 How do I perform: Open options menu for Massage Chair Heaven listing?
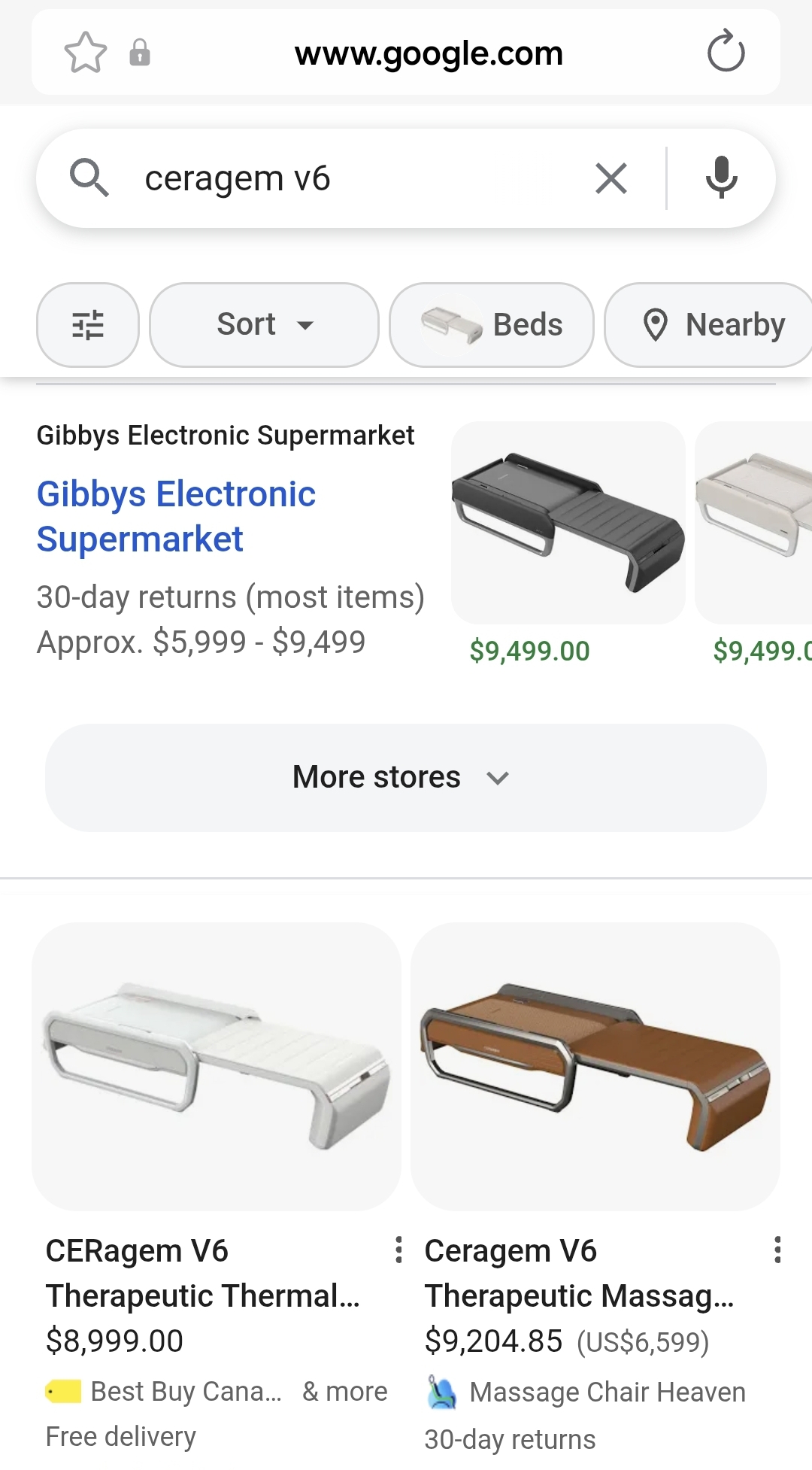click(x=777, y=1250)
